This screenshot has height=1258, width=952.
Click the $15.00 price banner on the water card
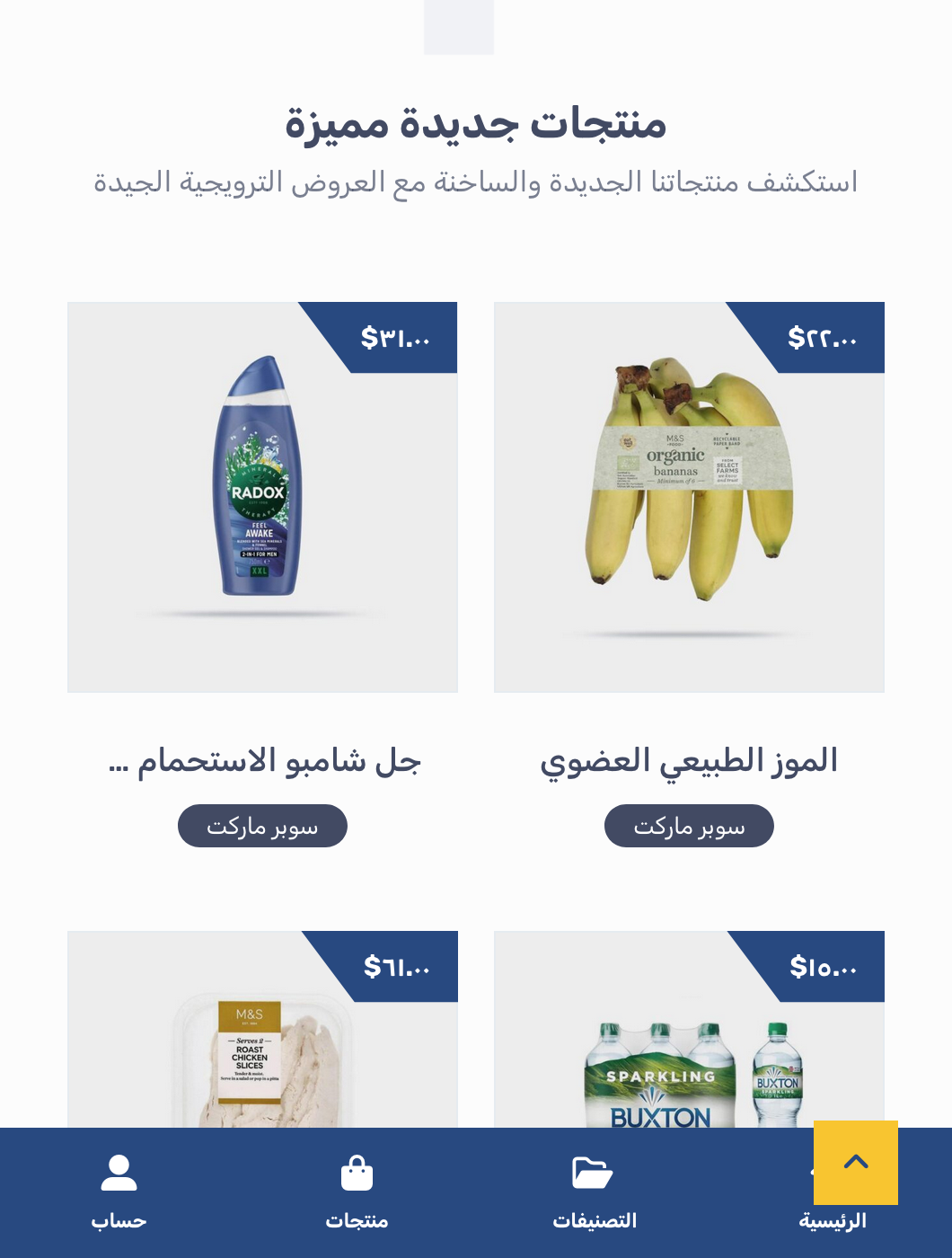[x=824, y=967]
